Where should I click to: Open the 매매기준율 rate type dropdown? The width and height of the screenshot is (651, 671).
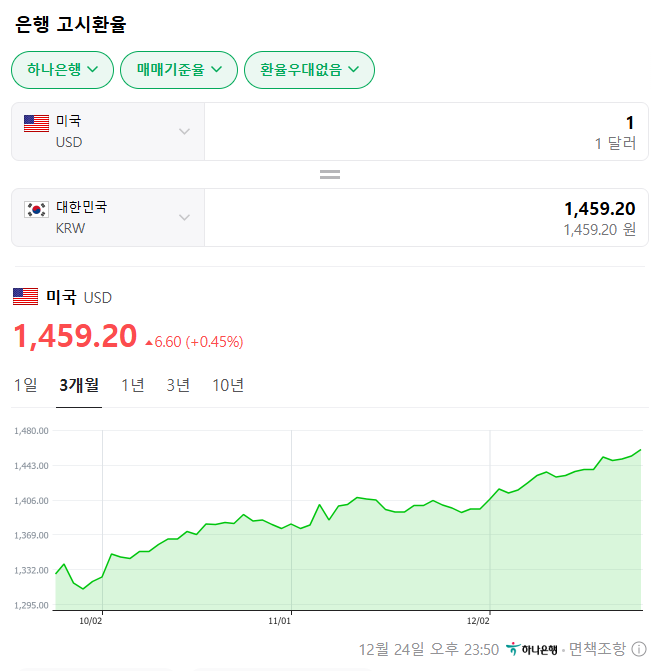179,70
